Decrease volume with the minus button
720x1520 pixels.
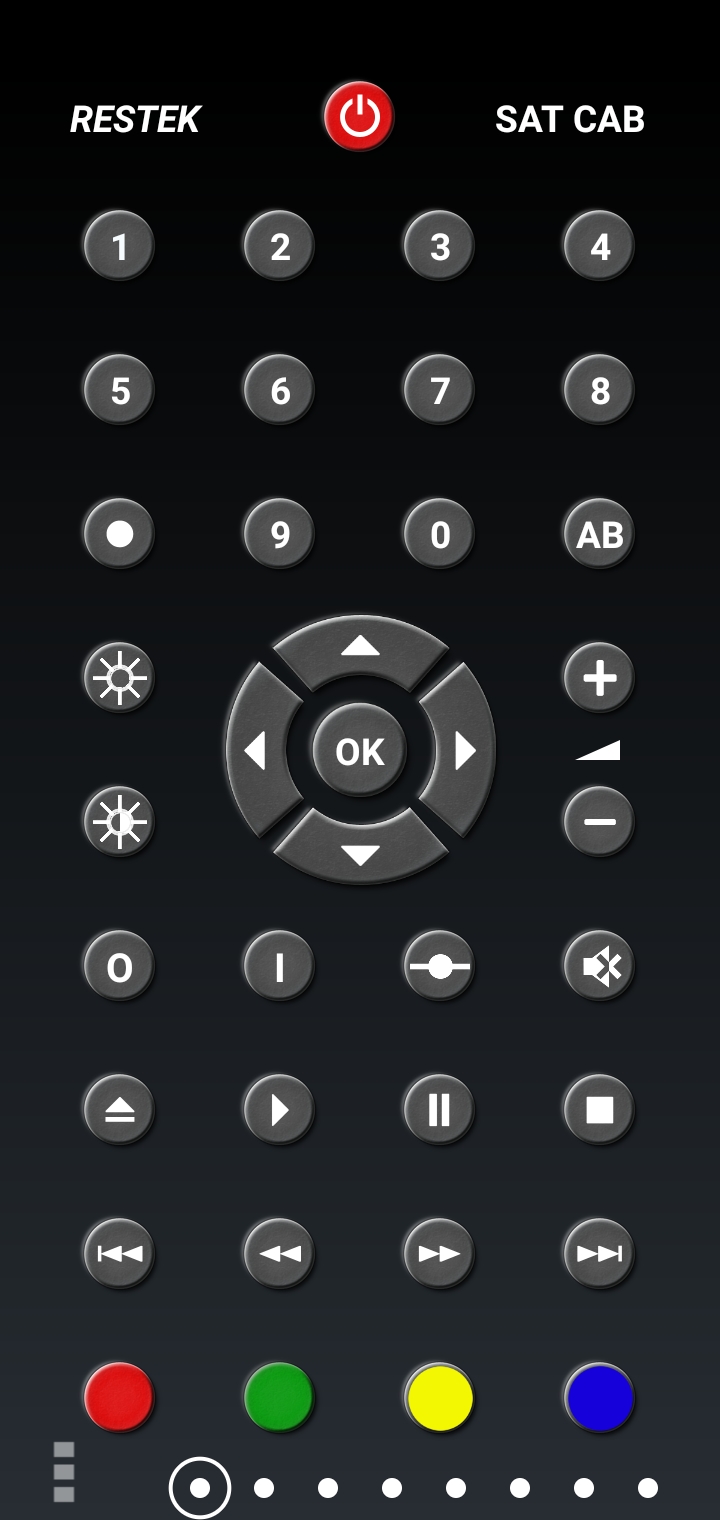599,822
